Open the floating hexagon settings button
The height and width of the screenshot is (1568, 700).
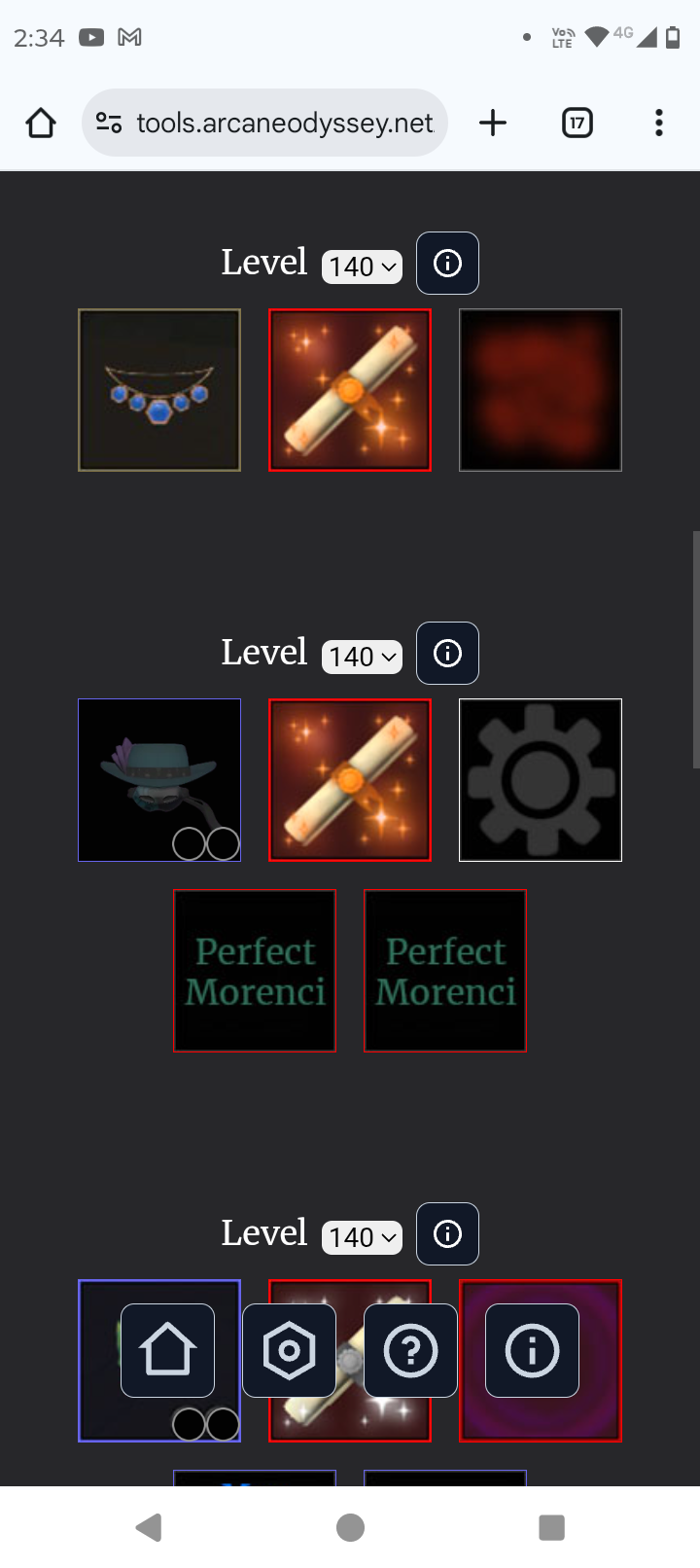tap(289, 1350)
